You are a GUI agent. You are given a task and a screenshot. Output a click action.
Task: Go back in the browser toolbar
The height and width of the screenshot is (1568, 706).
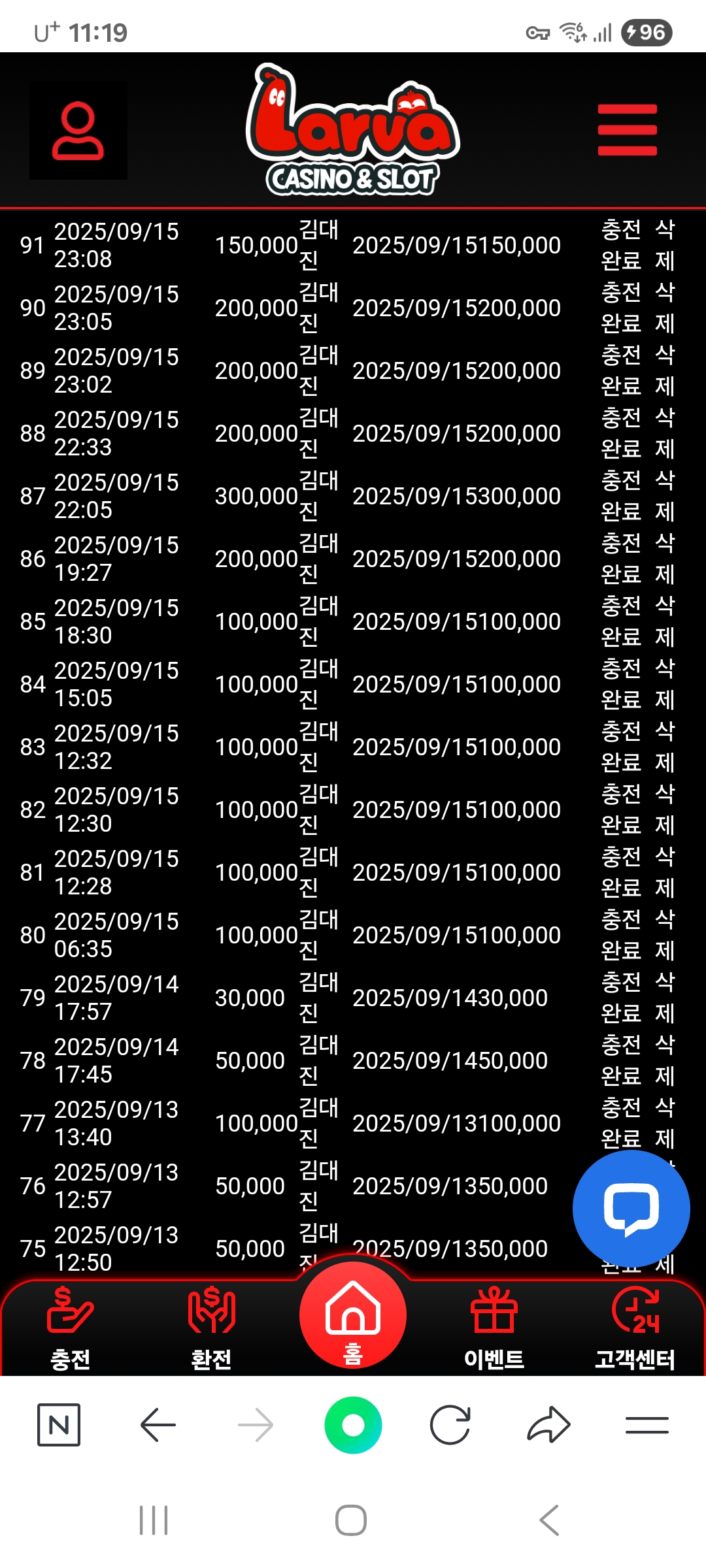[x=158, y=1425]
